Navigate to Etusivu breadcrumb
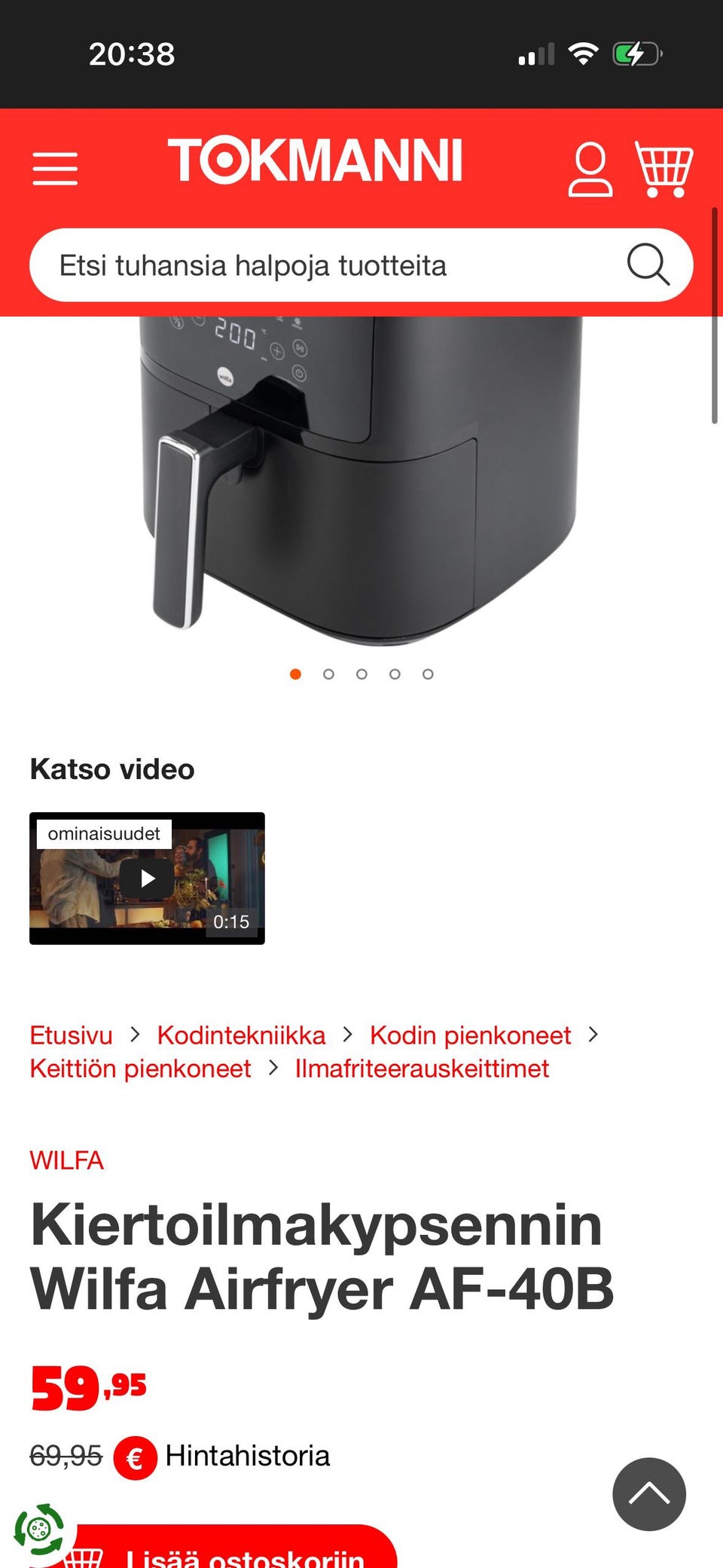Viewport: 723px width, 1568px height. click(x=70, y=1035)
